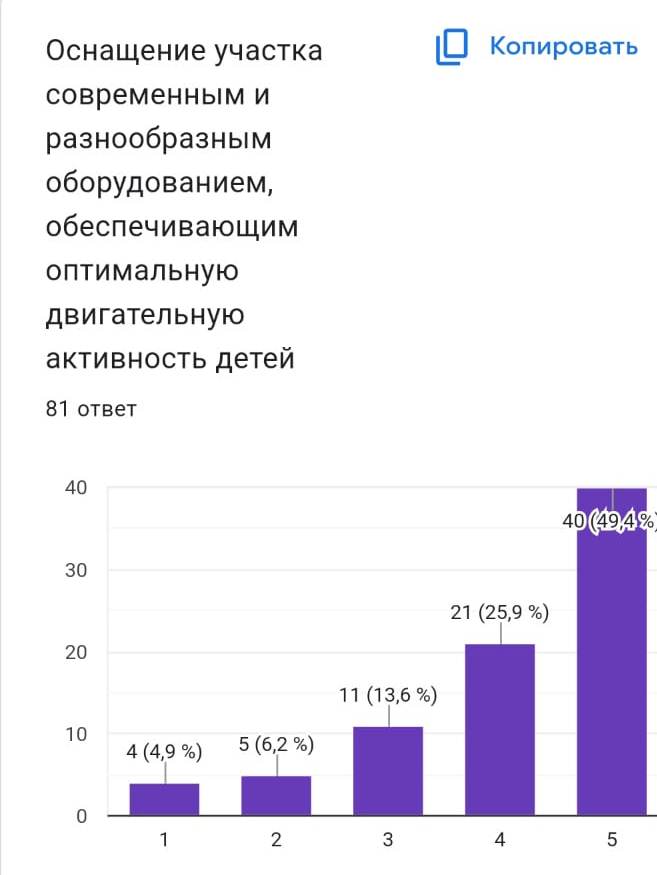Image resolution: width=657 pixels, height=875 pixels.
Task: Tap the Копировать button to copy chart
Action: click(x=537, y=47)
